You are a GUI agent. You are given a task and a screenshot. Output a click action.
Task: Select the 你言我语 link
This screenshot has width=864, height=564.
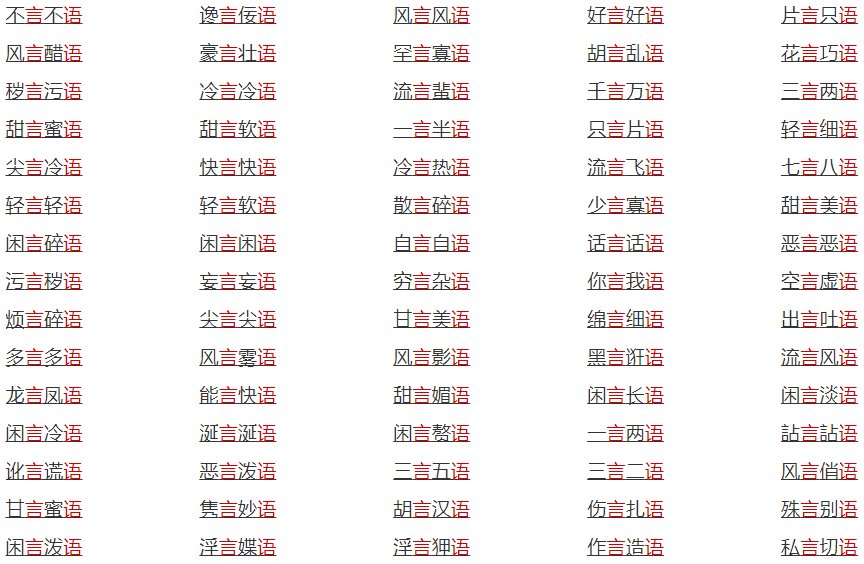625,282
